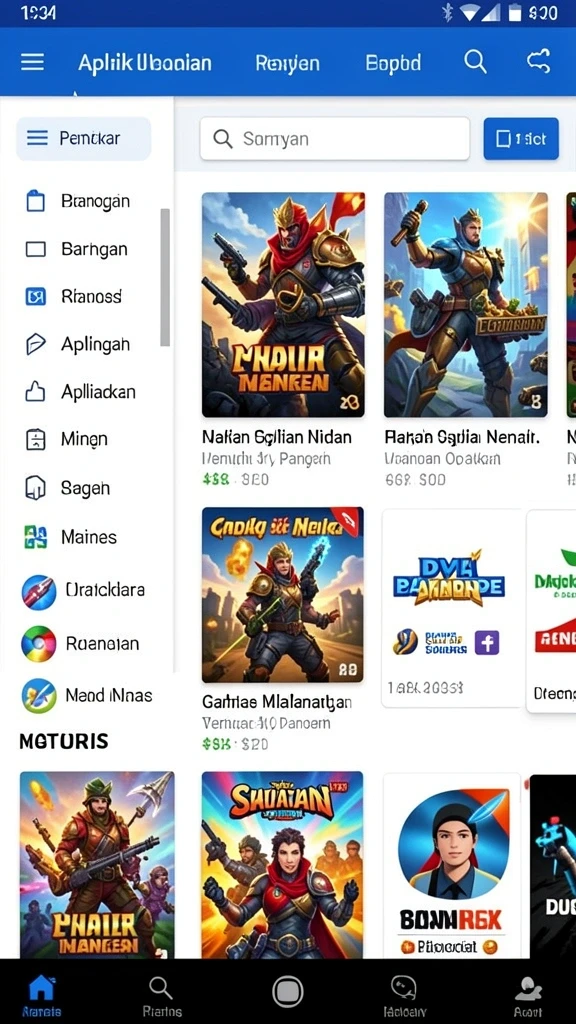Open the Garhae Mlalanatgan game card
576x1024 pixels.
pyautogui.click(x=283, y=629)
